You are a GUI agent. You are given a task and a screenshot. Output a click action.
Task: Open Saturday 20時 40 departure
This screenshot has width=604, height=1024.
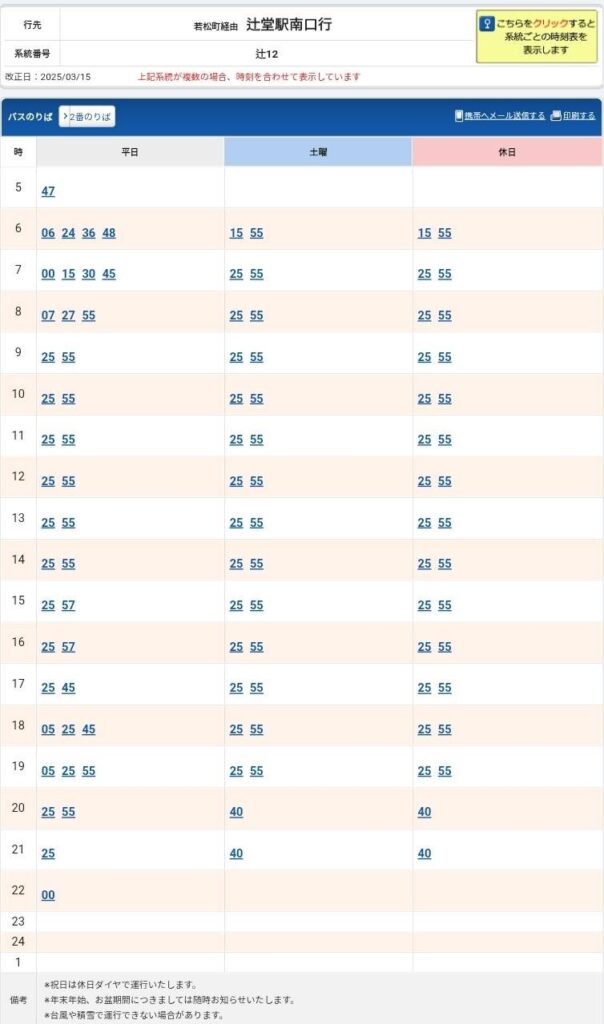(x=236, y=812)
